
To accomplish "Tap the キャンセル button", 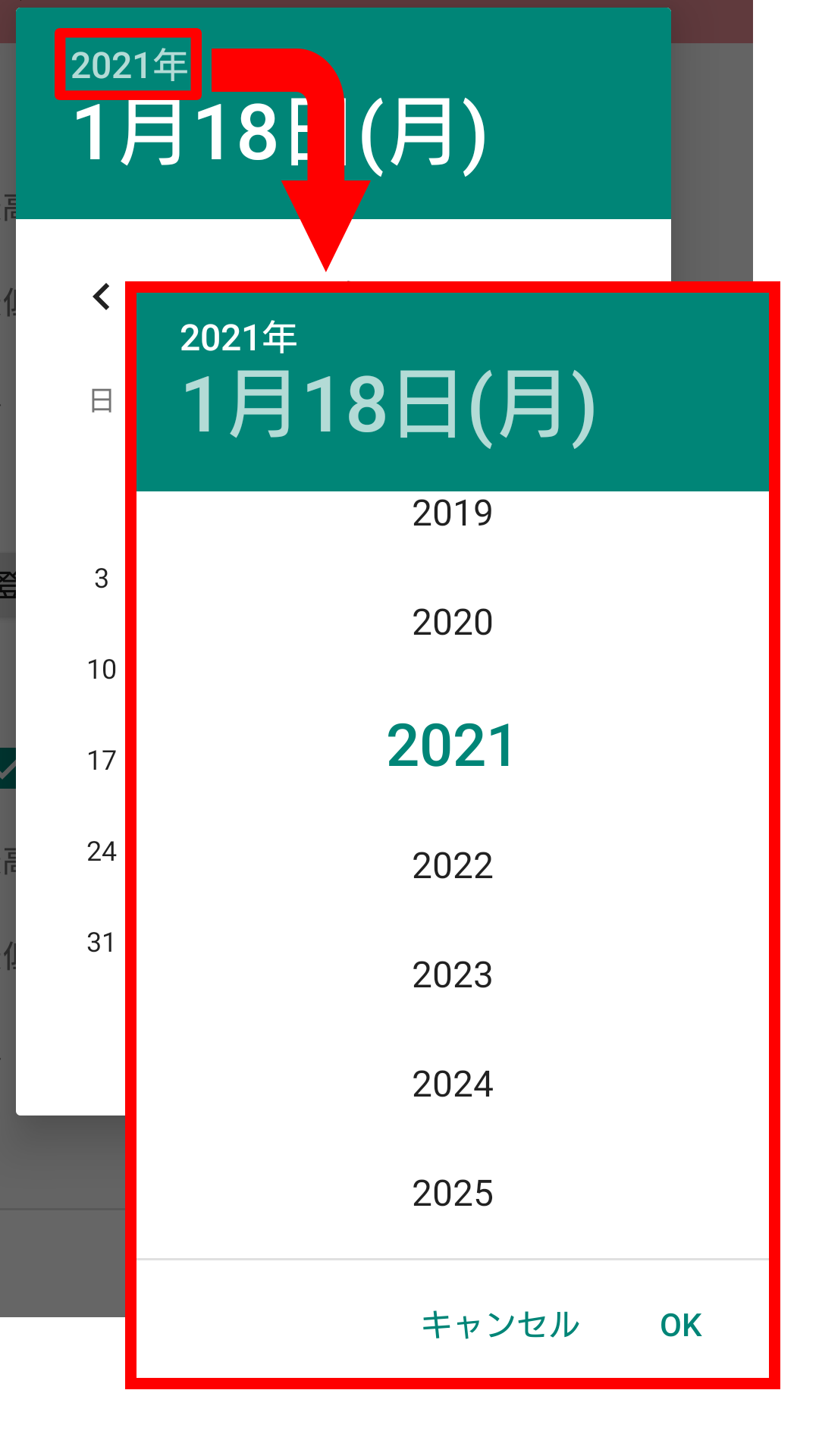I will click(500, 1325).
